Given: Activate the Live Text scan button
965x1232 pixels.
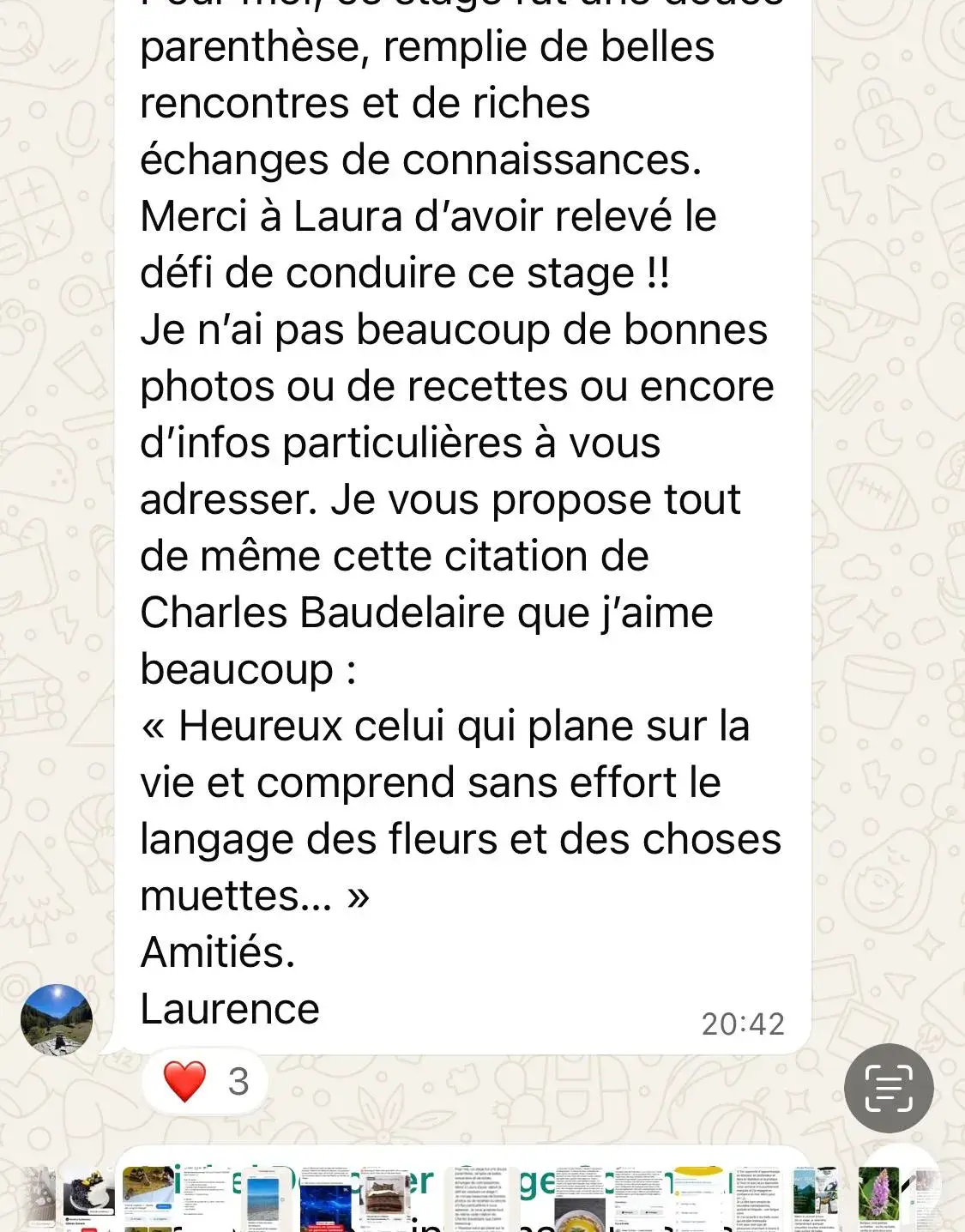Looking at the screenshot, I should click(x=889, y=1088).
